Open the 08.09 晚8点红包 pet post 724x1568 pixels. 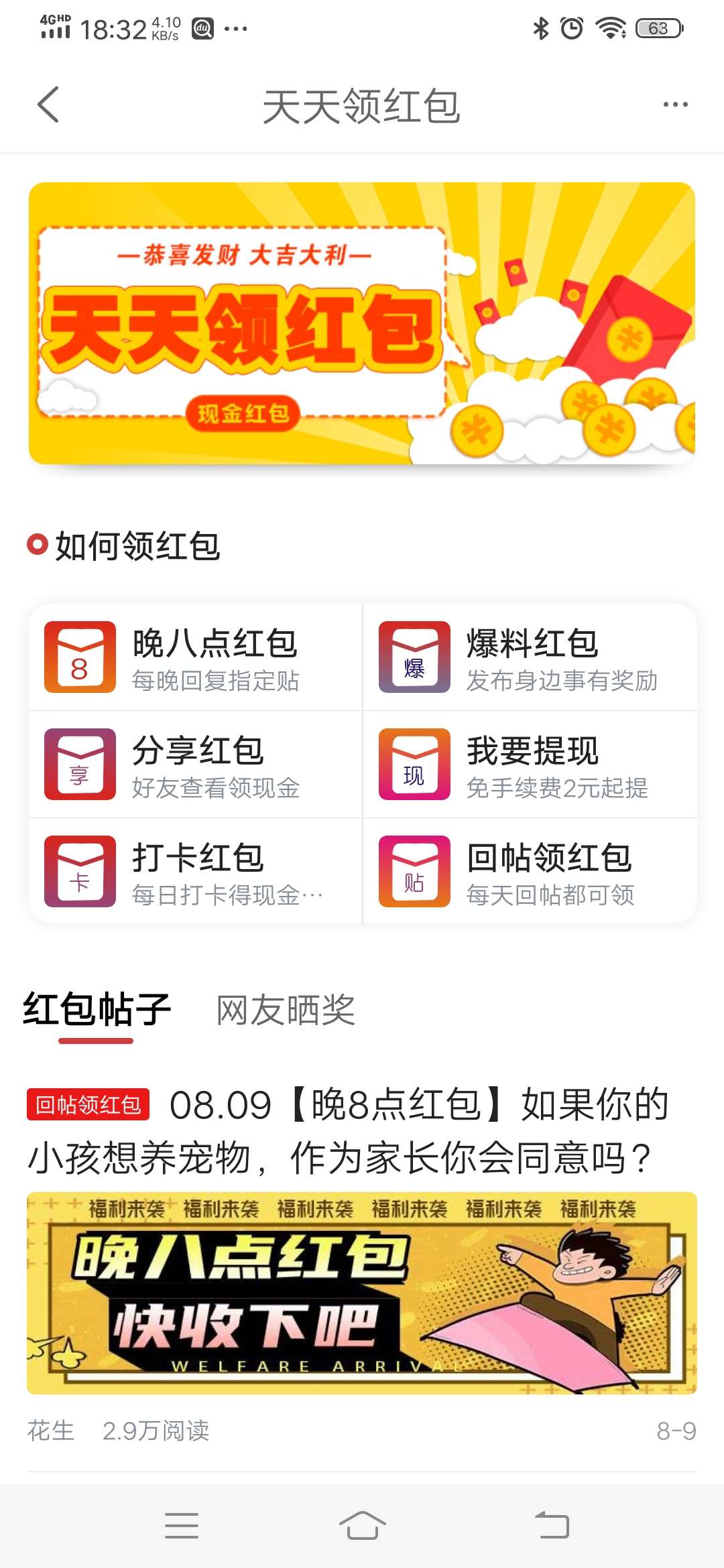(x=362, y=1132)
